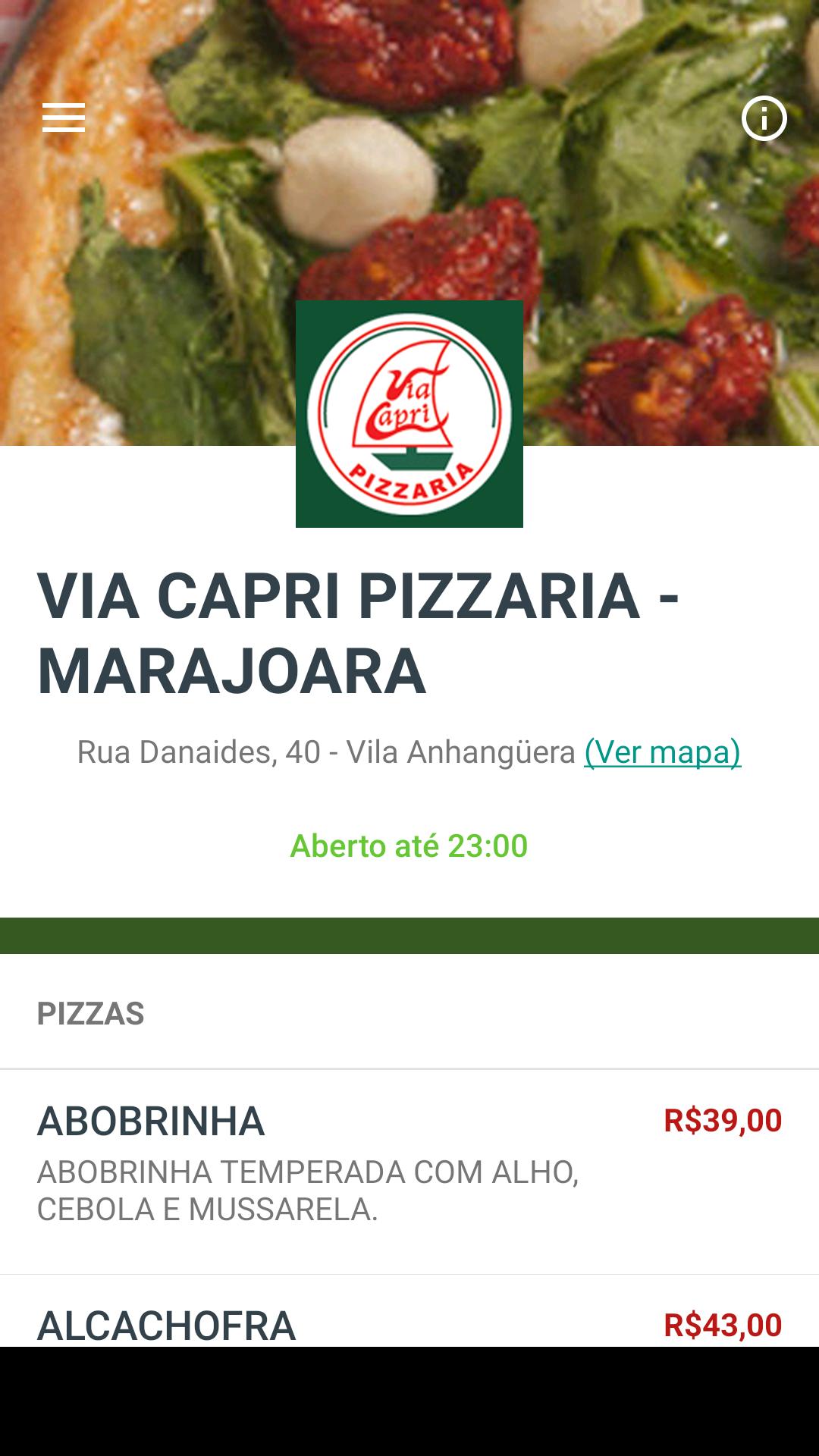Tap the pizza banner image at top

[409, 220]
